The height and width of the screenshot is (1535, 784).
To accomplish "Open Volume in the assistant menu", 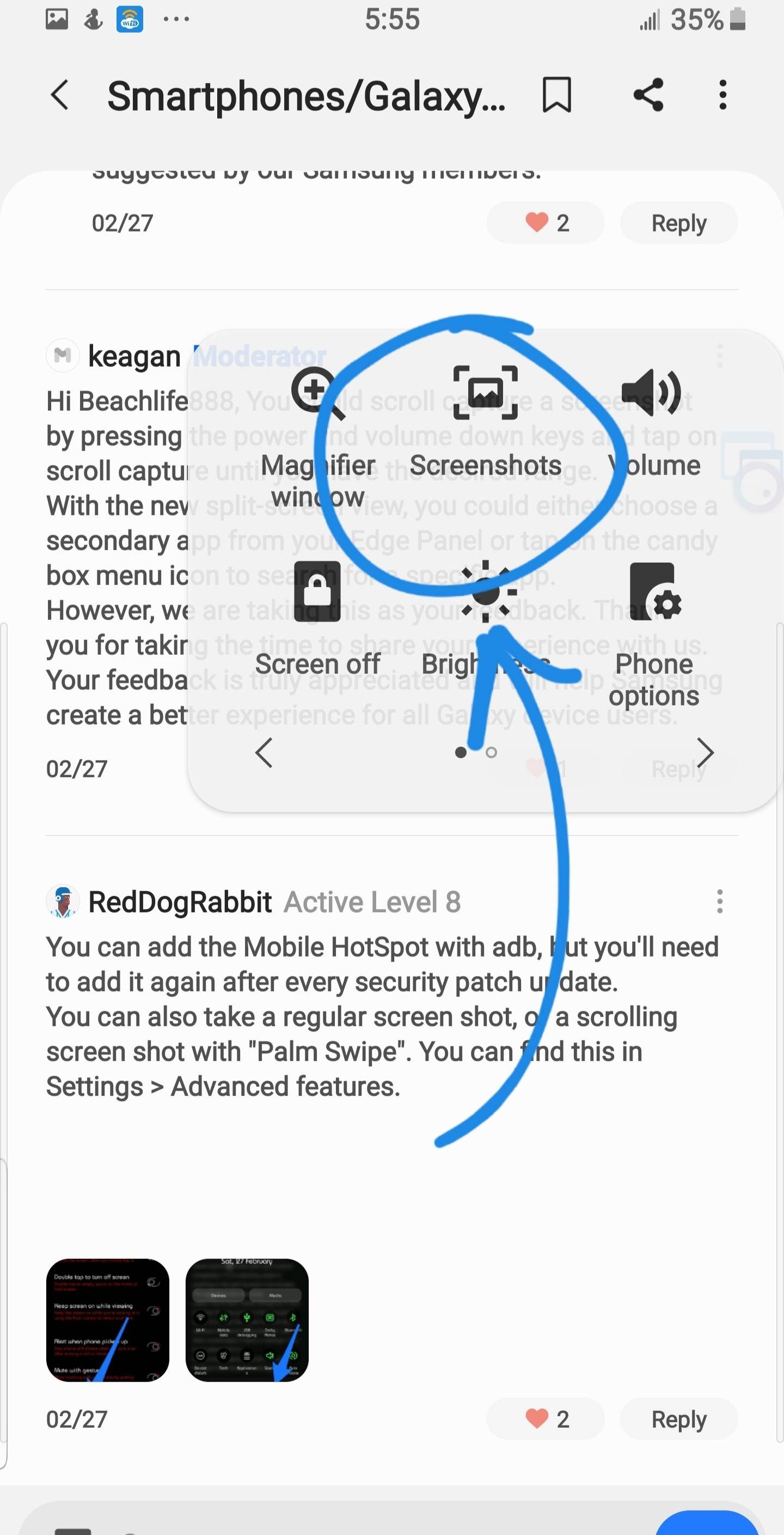I will click(653, 423).
